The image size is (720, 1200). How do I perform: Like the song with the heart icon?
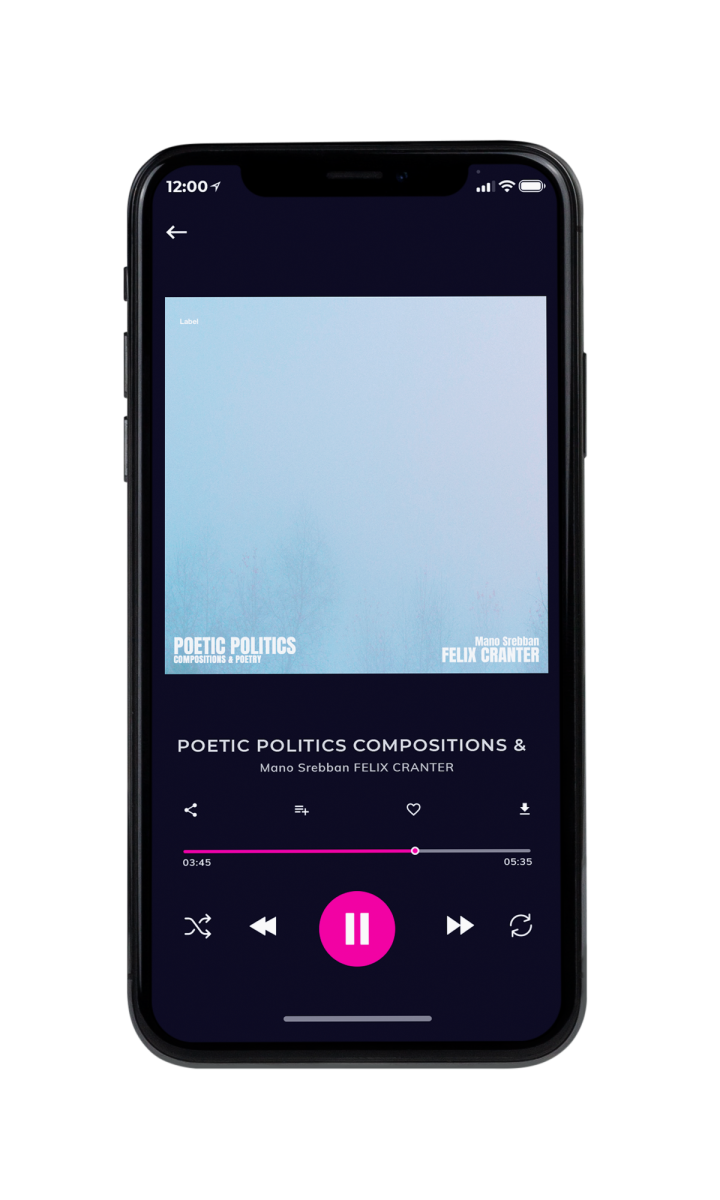tap(413, 810)
